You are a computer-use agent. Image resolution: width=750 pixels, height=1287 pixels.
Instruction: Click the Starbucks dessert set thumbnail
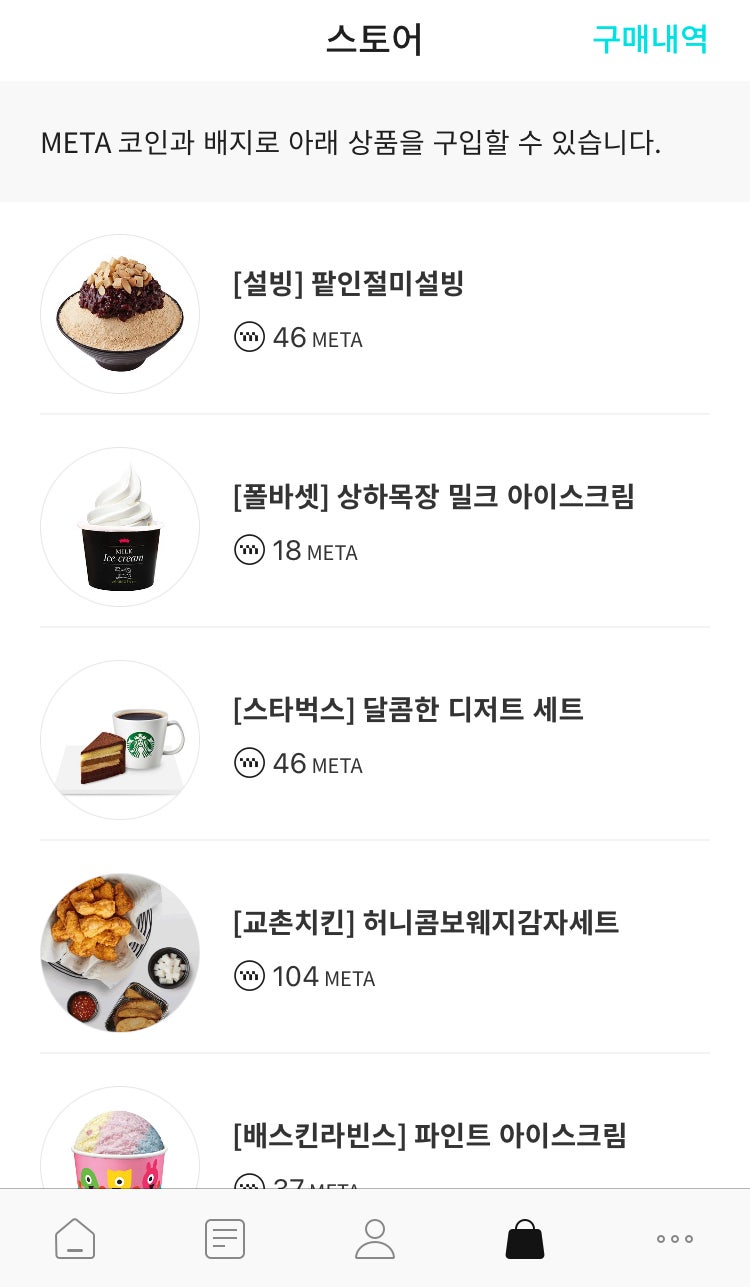120,739
